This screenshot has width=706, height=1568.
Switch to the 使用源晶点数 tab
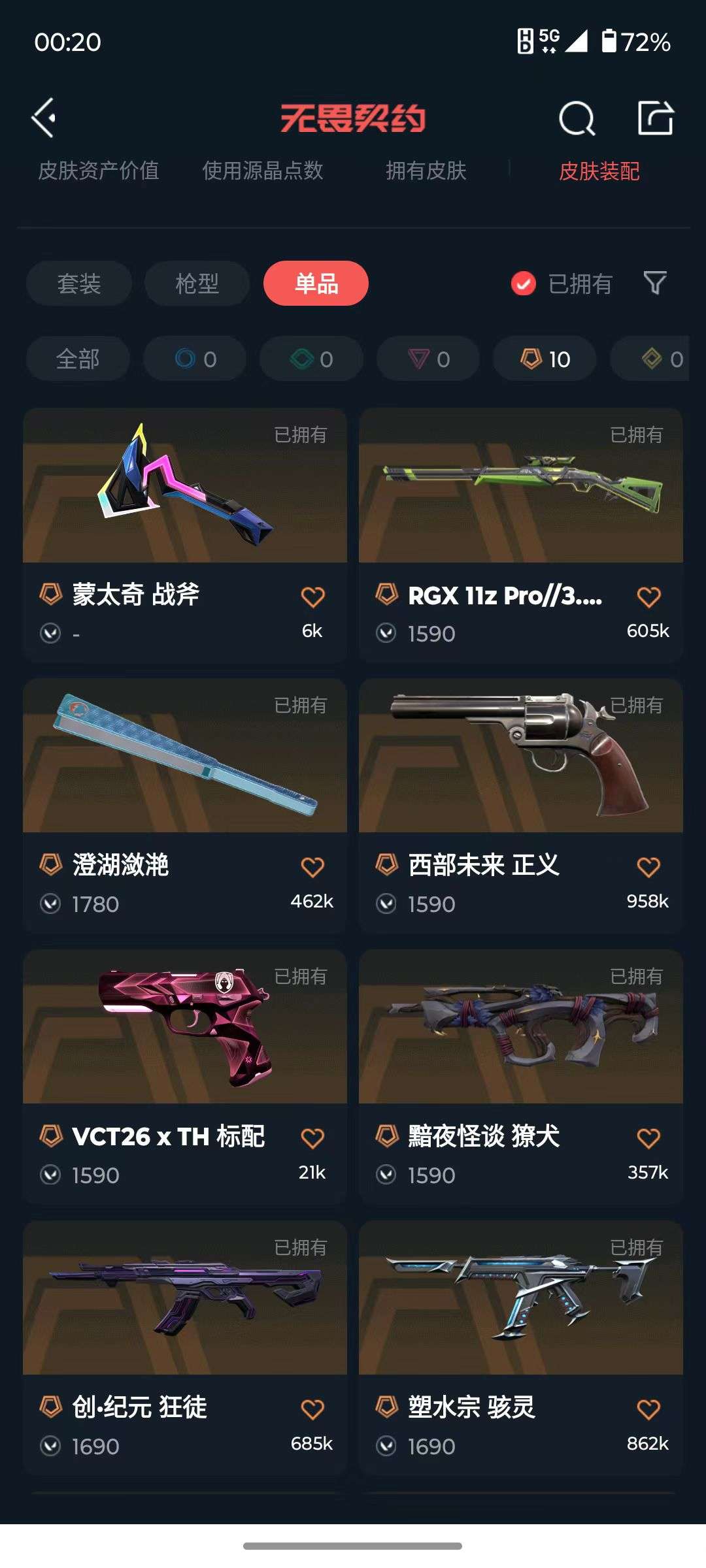click(265, 171)
